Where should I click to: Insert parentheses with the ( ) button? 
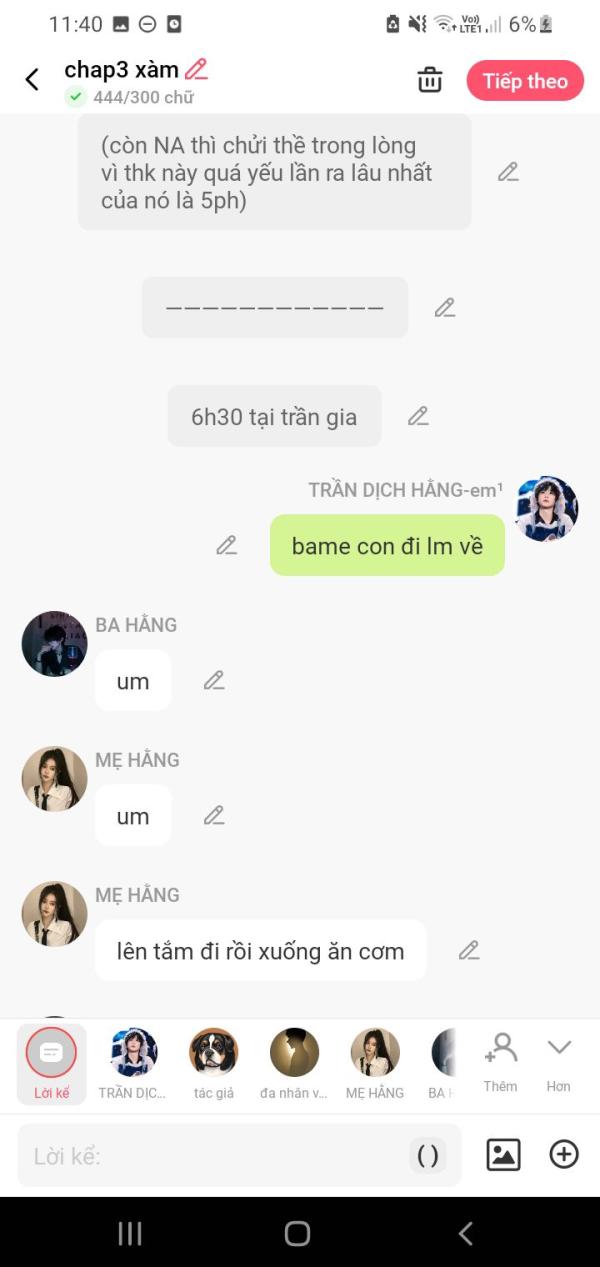point(428,1156)
